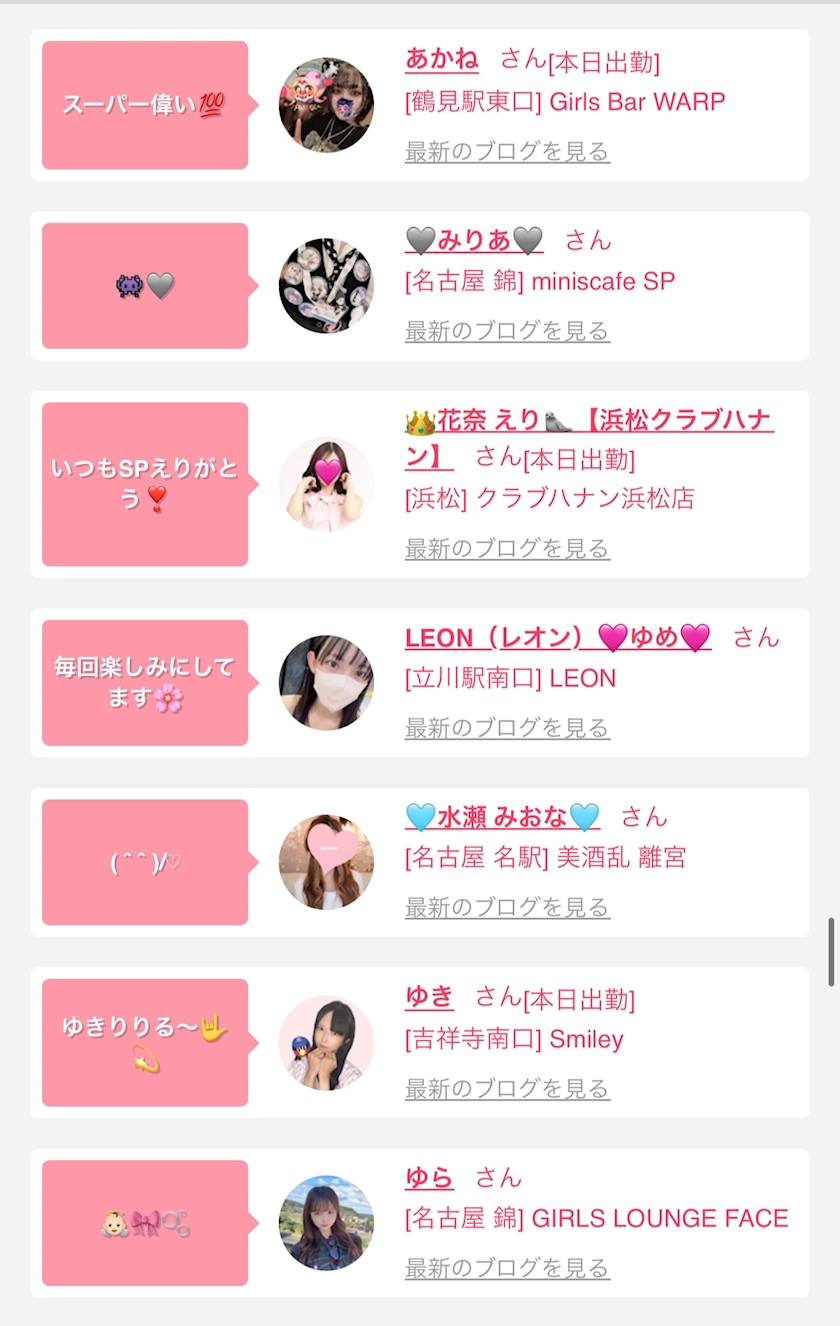The image size is (840, 1326).
Task: Tap 花奈 えり's round profile photo
Action: point(326,484)
